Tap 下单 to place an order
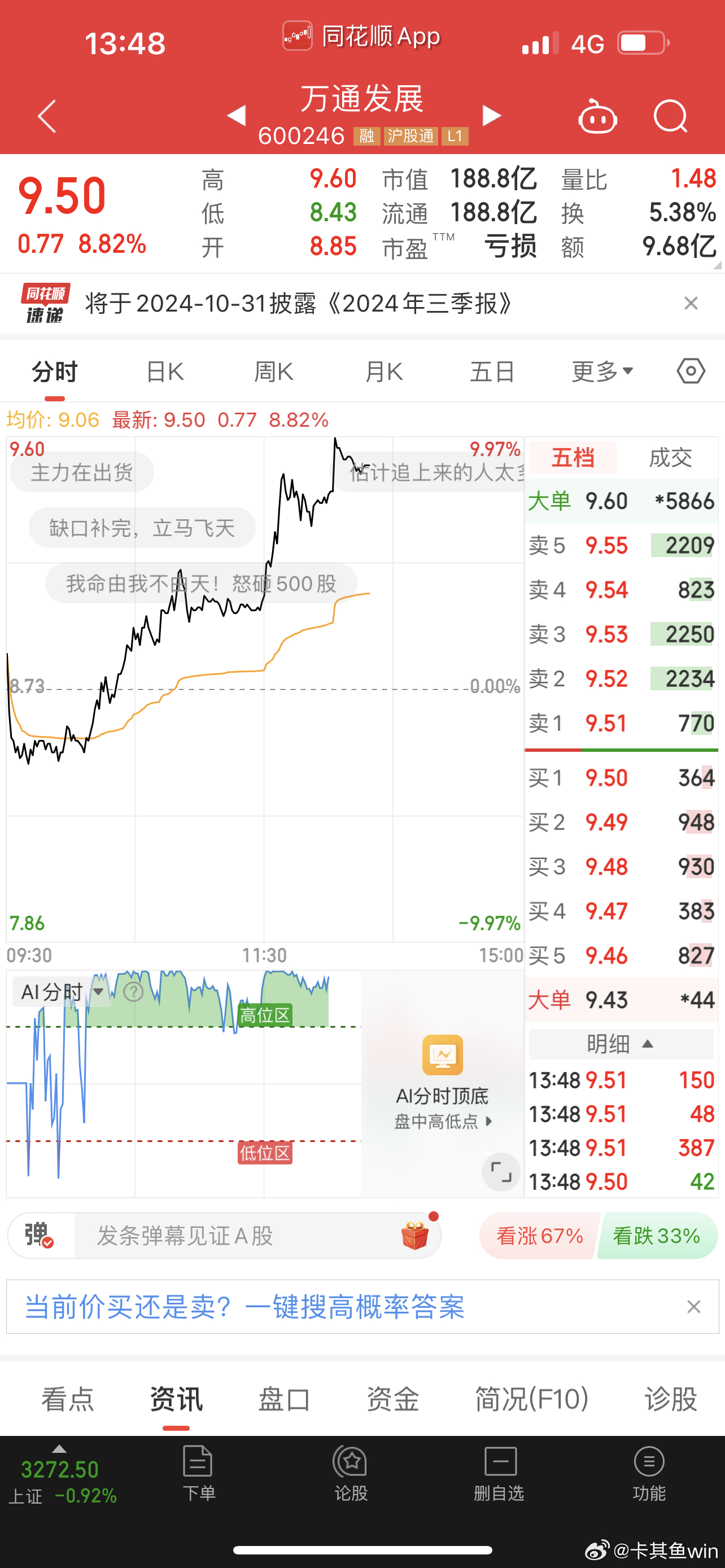 tap(198, 1473)
